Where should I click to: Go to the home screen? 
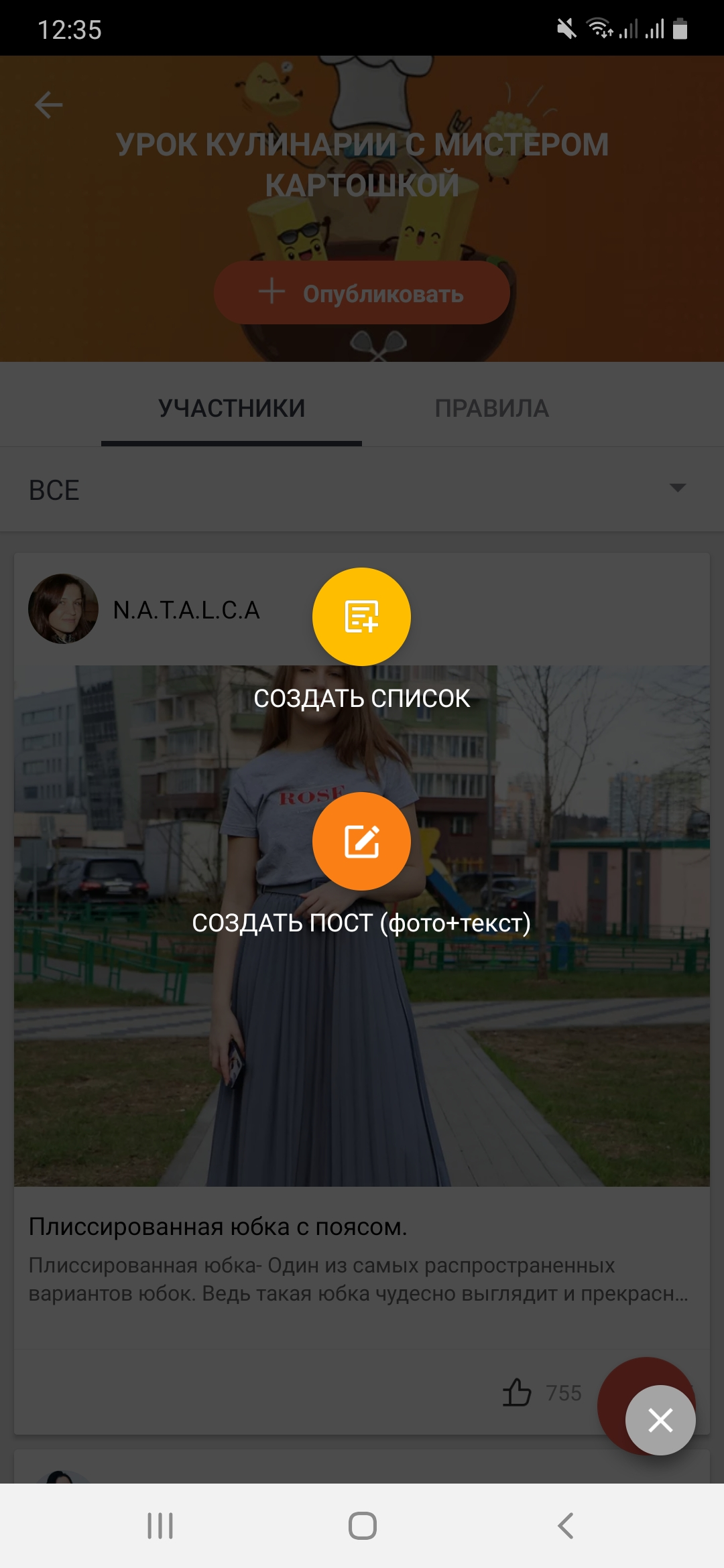tap(362, 1526)
